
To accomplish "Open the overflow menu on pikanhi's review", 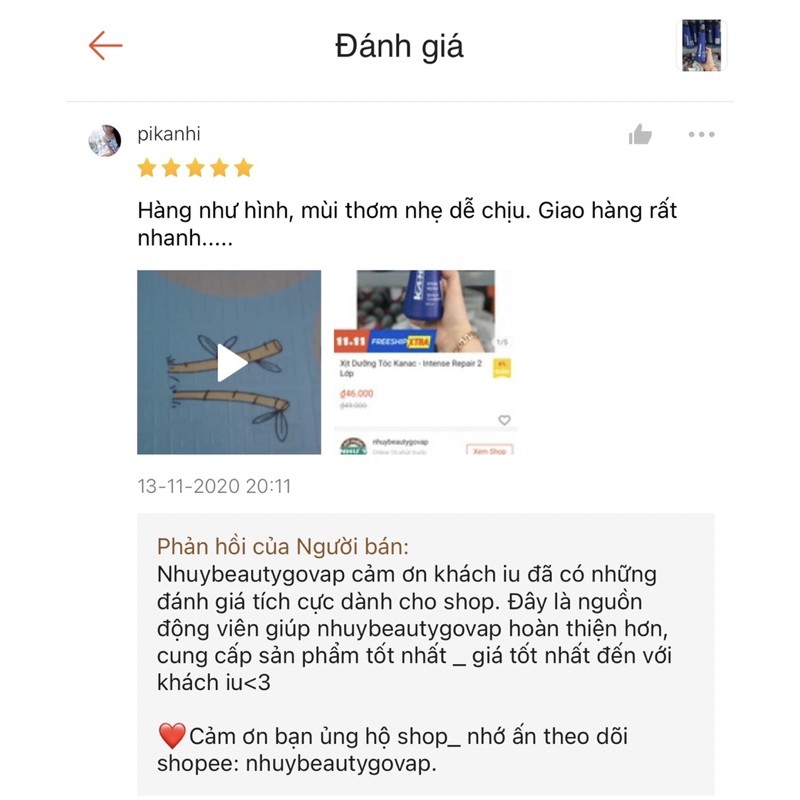I will click(701, 134).
